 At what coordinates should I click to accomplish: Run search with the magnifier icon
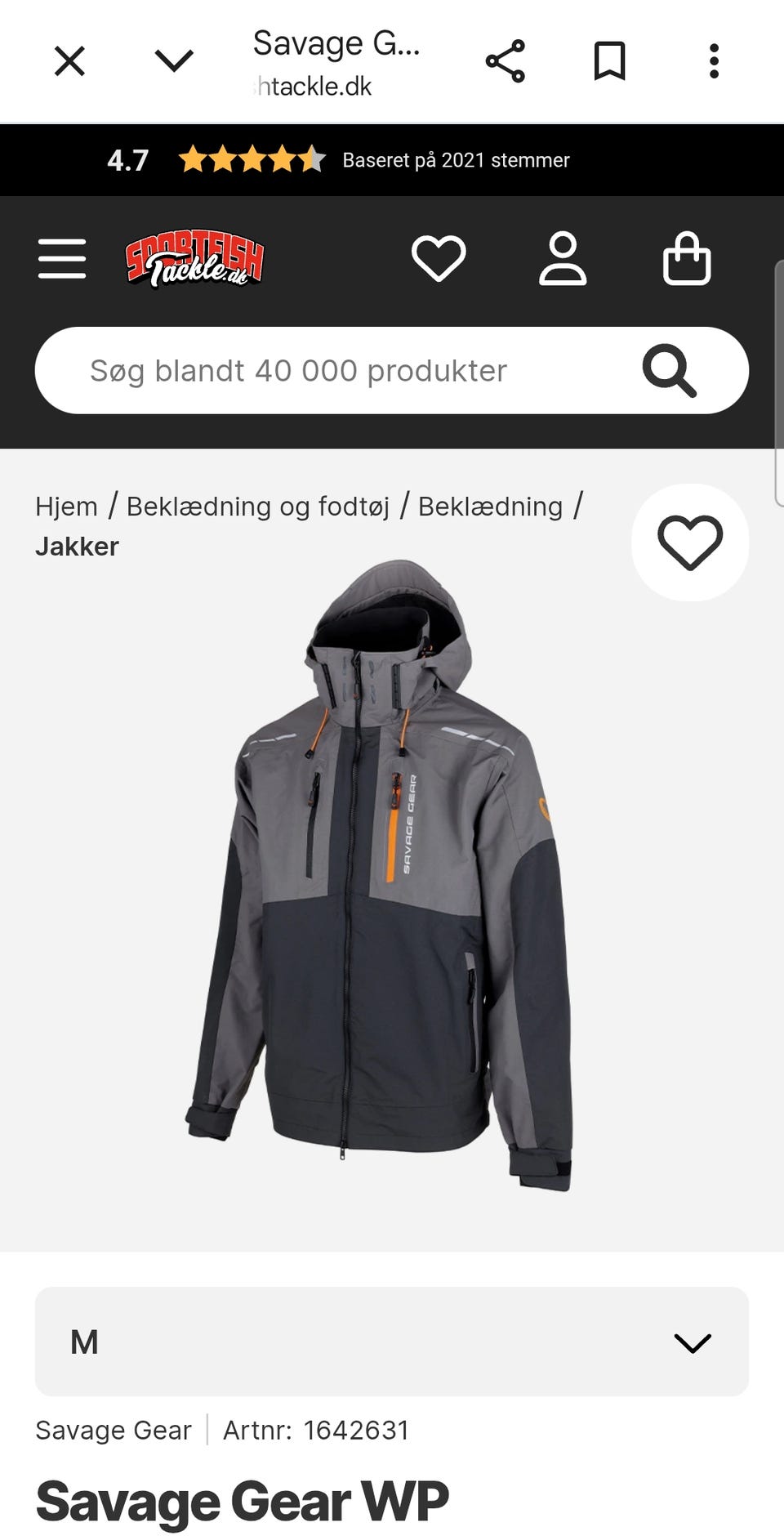(x=669, y=371)
